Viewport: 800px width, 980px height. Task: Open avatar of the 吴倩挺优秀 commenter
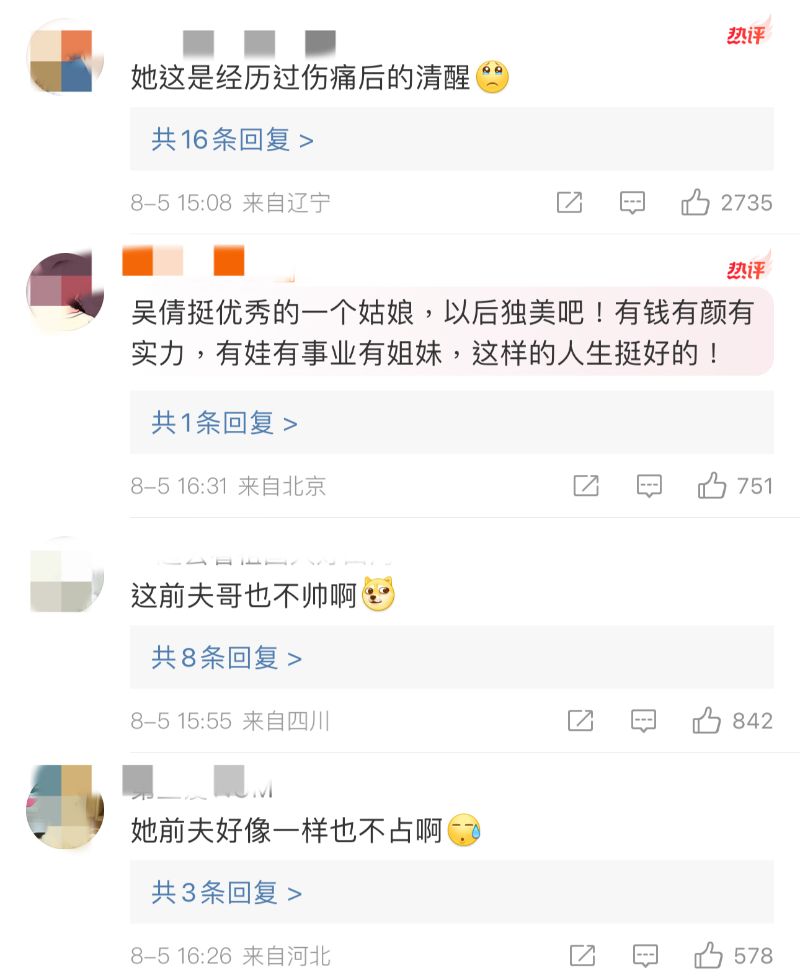pos(62,294)
